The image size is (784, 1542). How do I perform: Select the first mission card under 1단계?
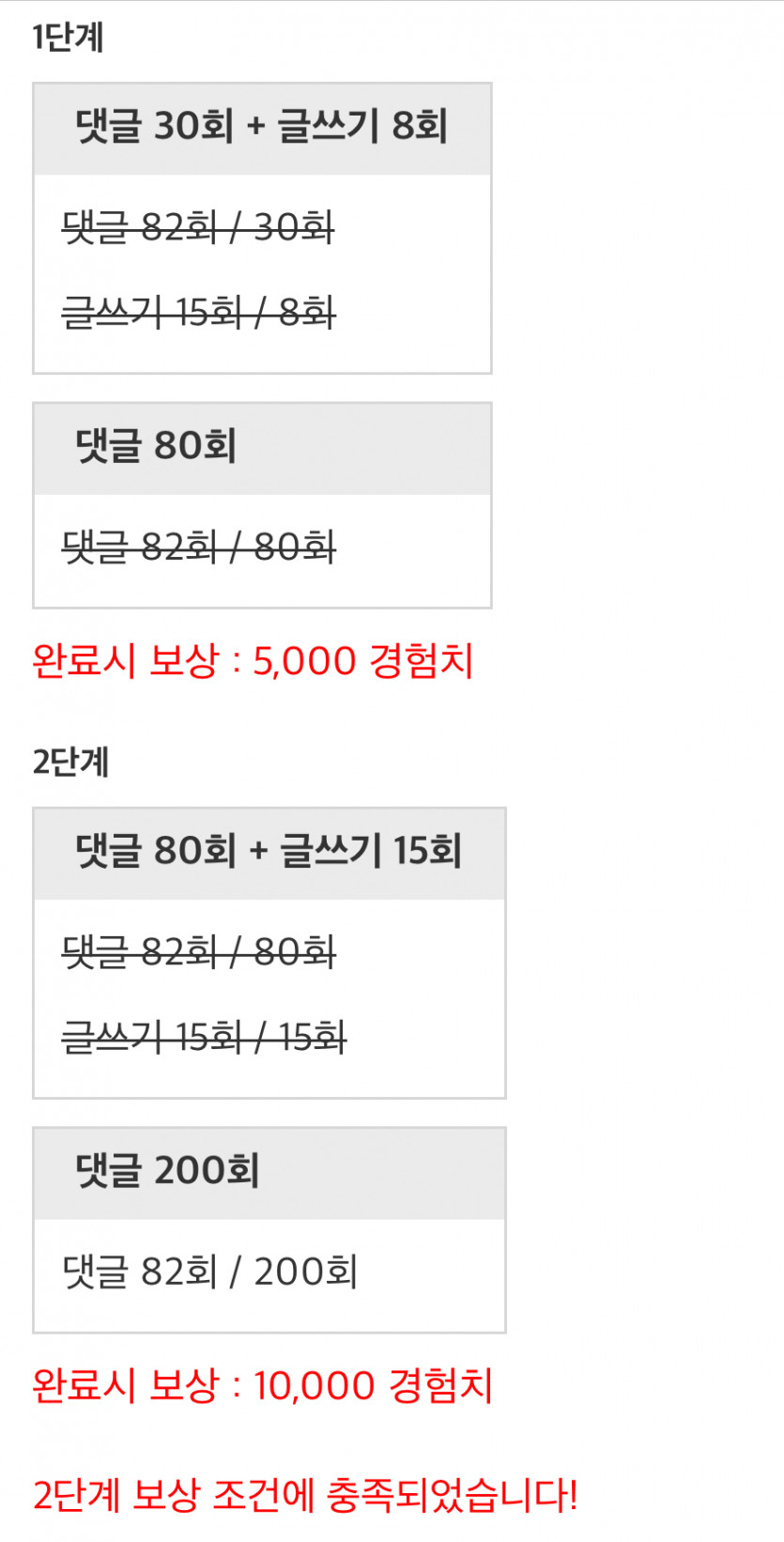261,225
